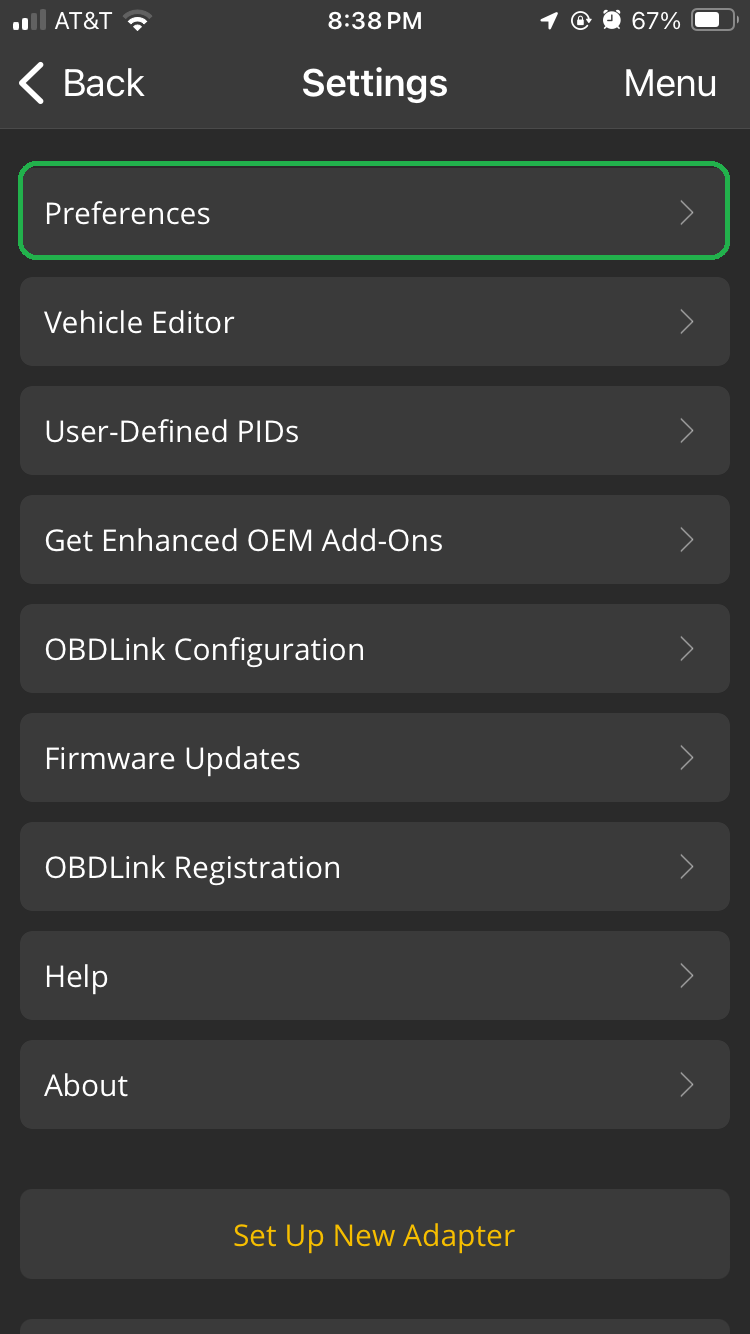This screenshot has width=750, height=1334.
Task: Tap the 8:38 PM clock display
Action: [374, 20]
